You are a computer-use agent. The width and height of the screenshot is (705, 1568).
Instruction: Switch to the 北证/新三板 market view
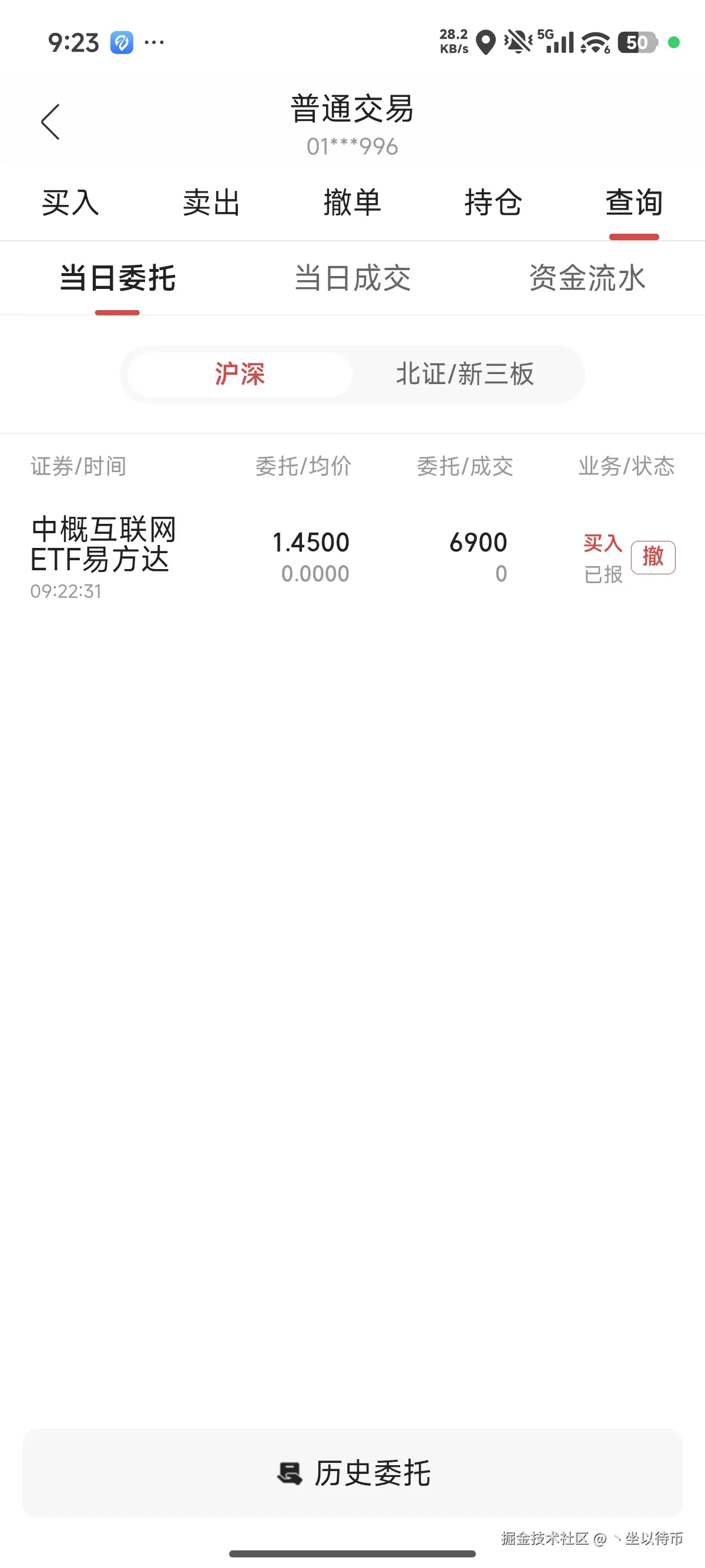tap(465, 374)
